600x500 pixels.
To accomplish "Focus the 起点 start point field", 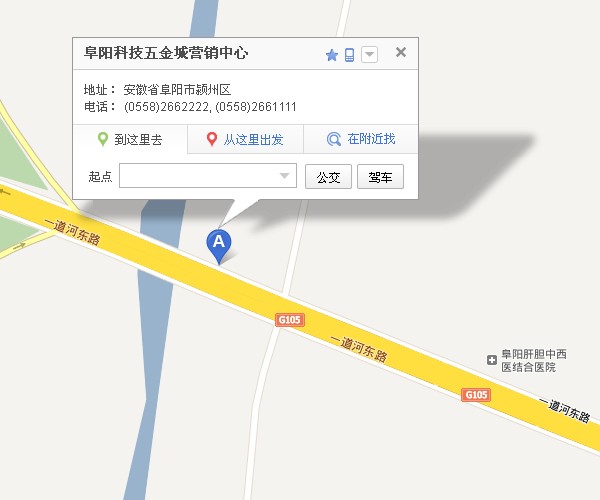I will point(199,177).
